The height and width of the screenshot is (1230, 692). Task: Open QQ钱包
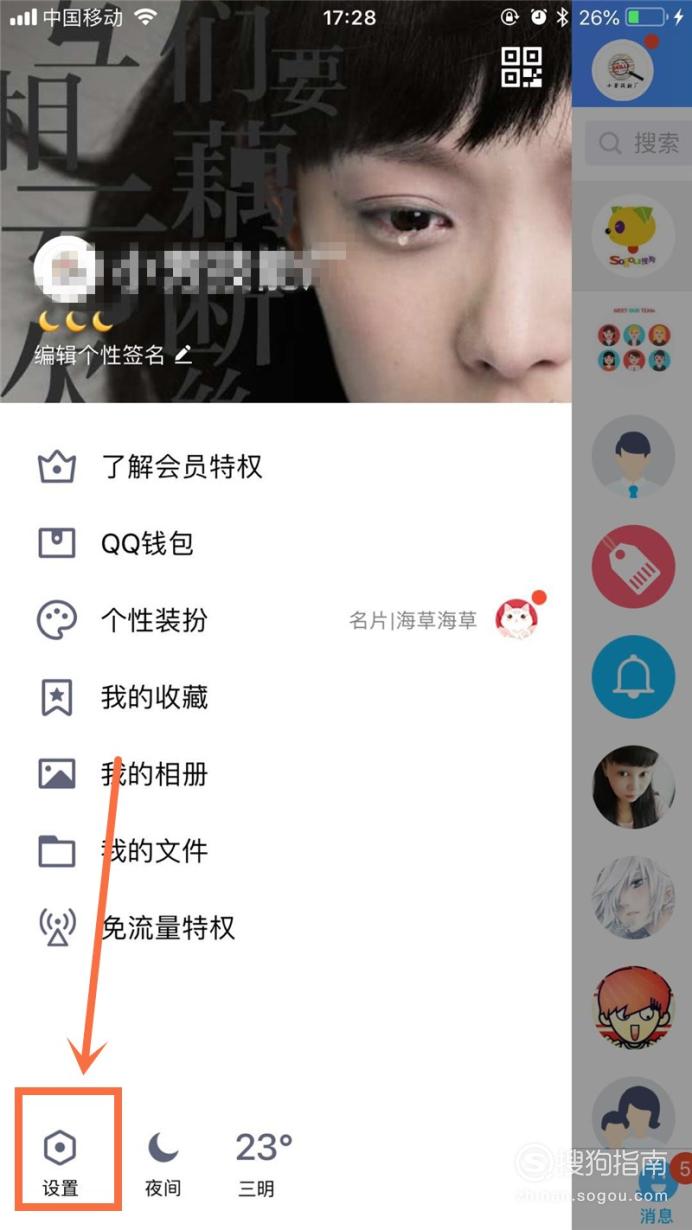pyautogui.click(x=286, y=543)
